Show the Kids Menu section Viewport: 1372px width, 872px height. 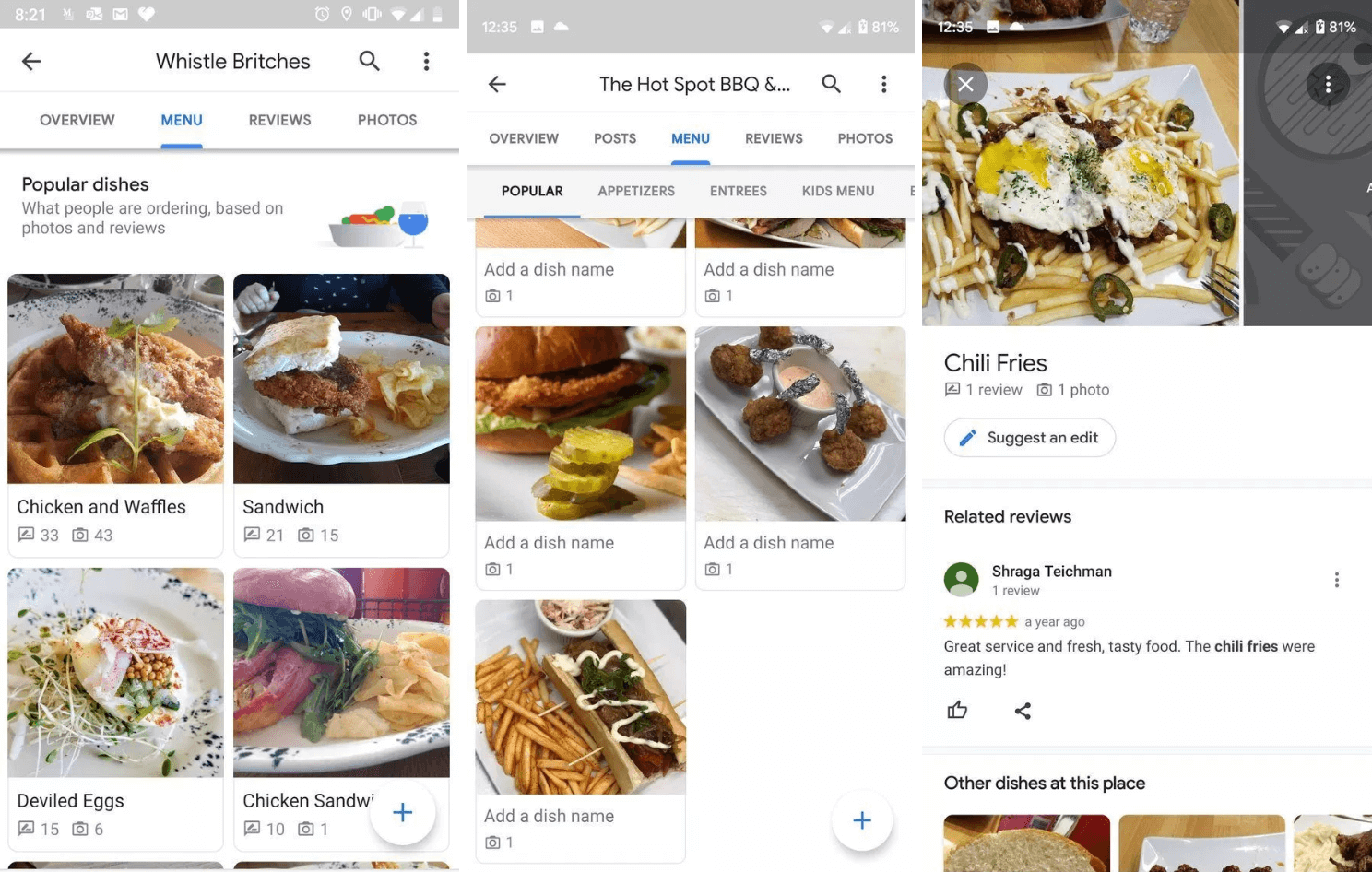pyautogui.click(x=837, y=191)
